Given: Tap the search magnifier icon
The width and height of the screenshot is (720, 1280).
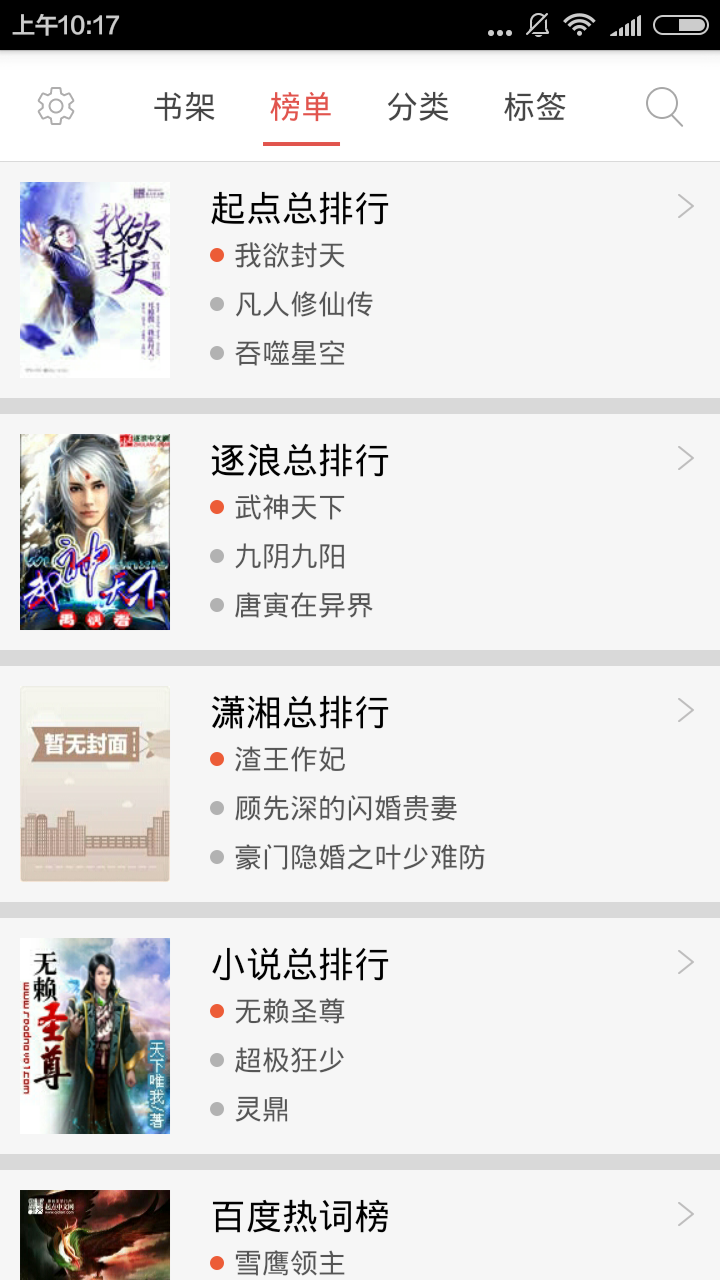Looking at the screenshot, I should click(x=663, y=104).
